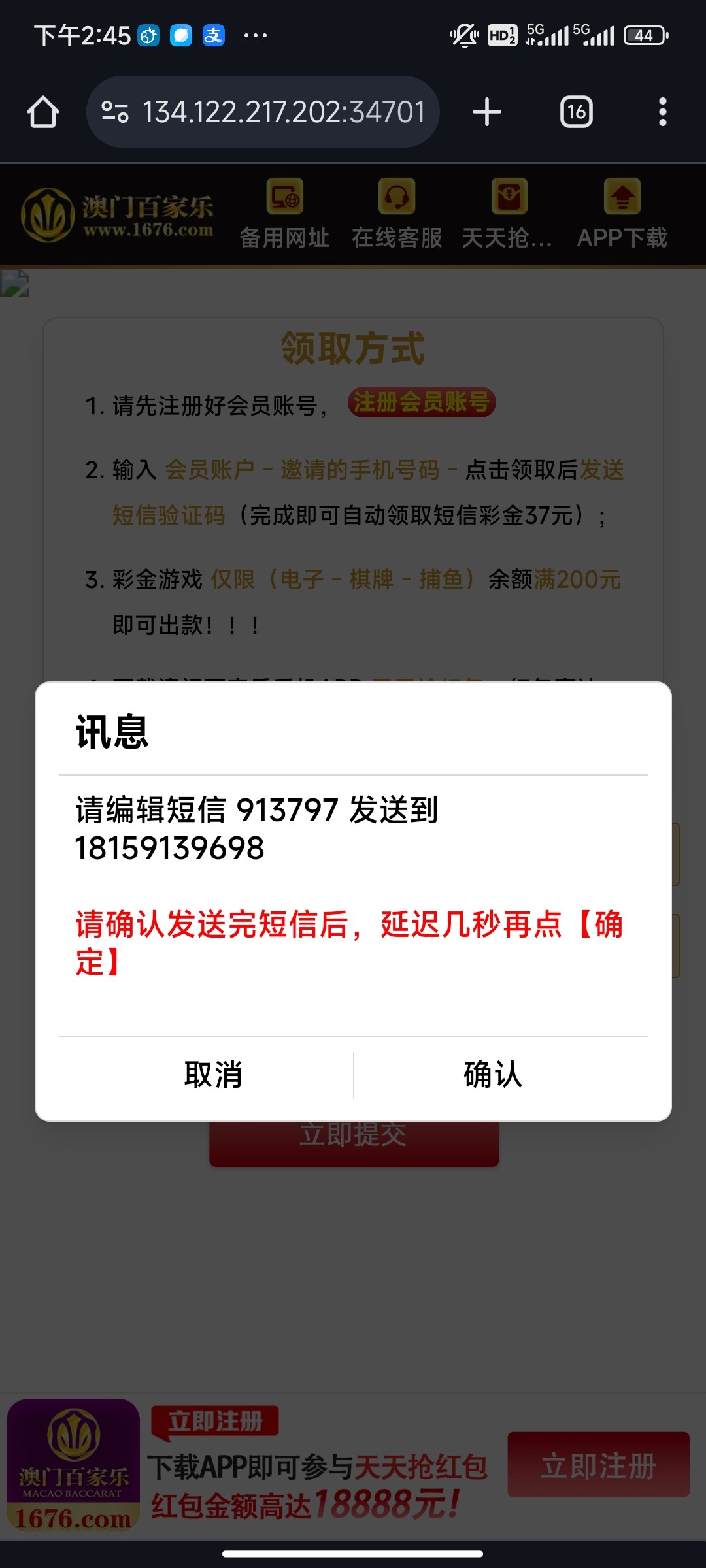This screenshot has height=1568, width=706.
Task: Tap 取消 to cancel the dialog
Action: point(213,1075)
